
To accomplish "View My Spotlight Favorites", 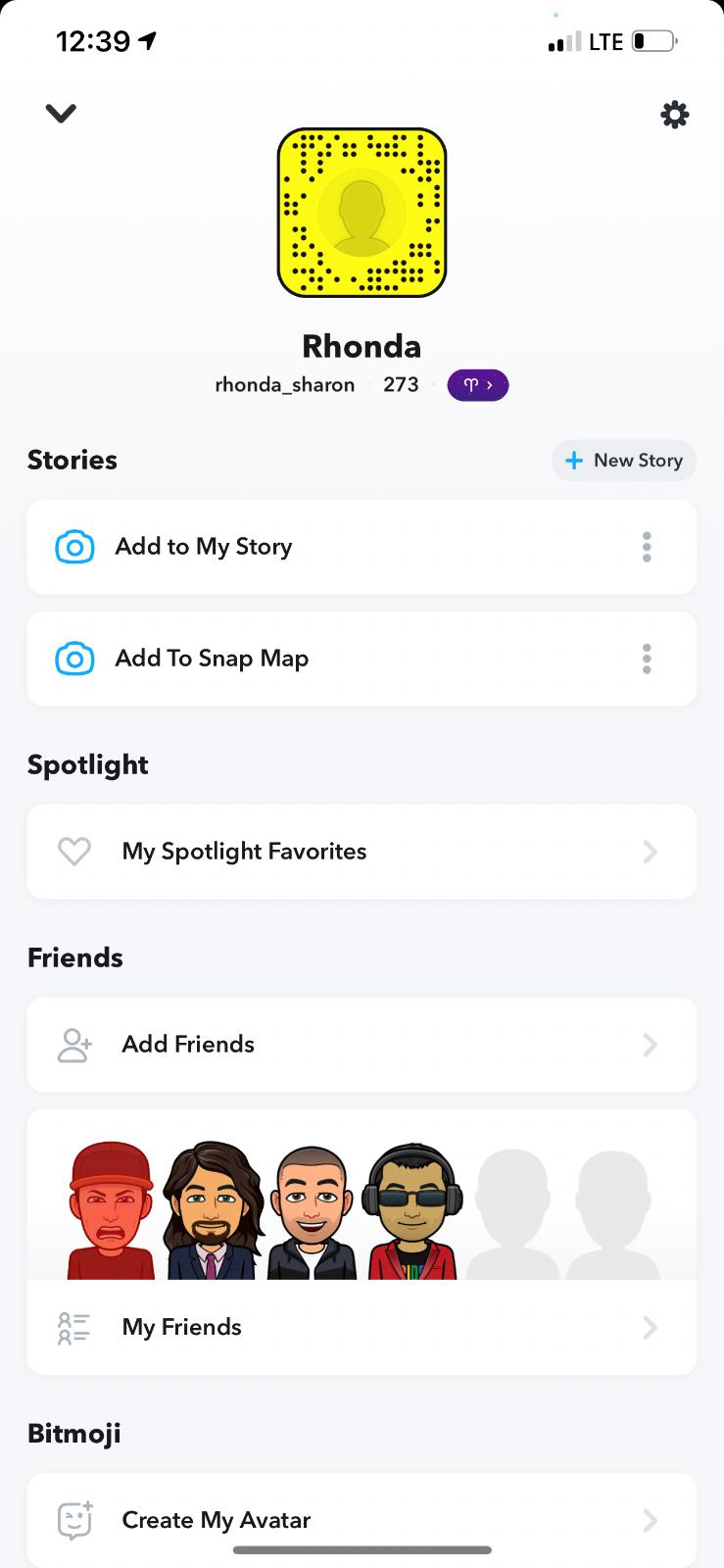I will tap(362, 852).
